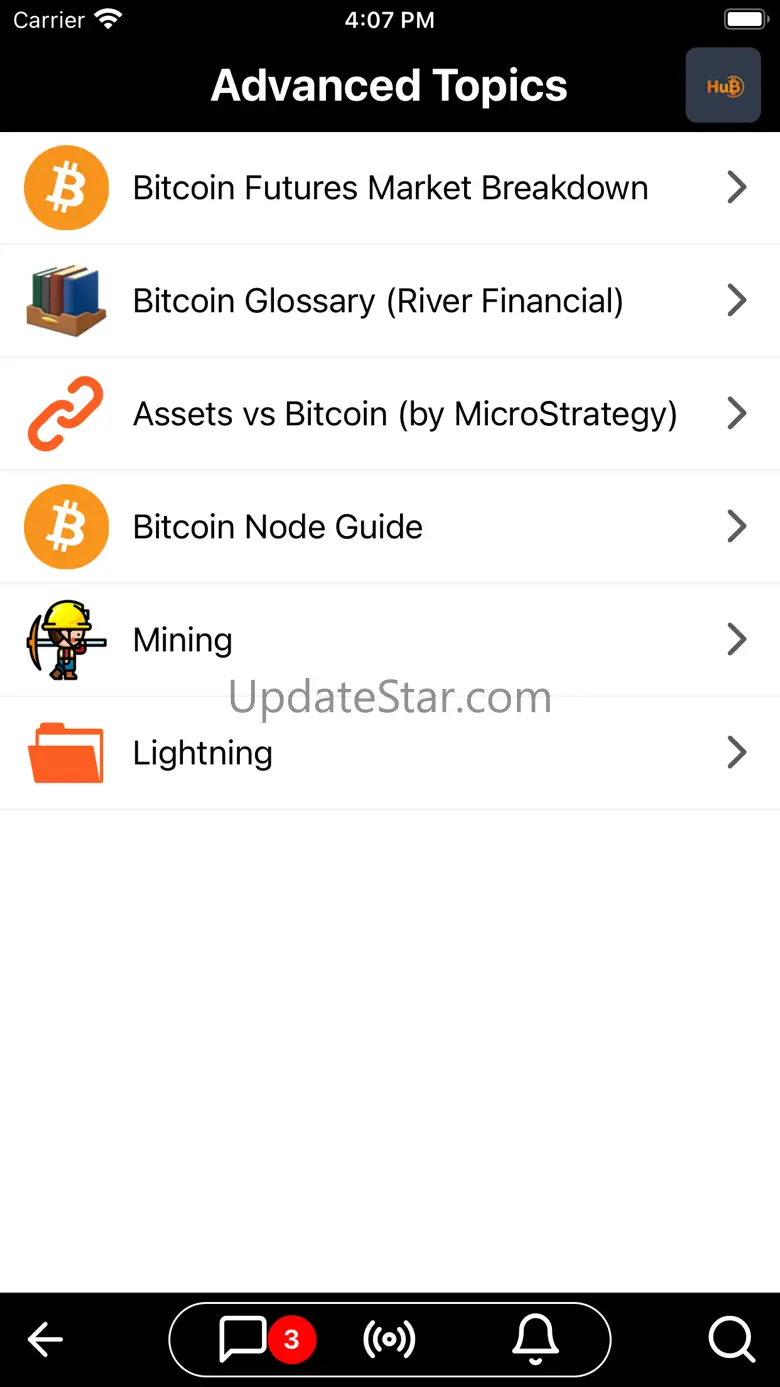Screen dimensions: 780x1387
Task: Open Bitcoin Glossary (River Financial)
Action: [390, 301]
